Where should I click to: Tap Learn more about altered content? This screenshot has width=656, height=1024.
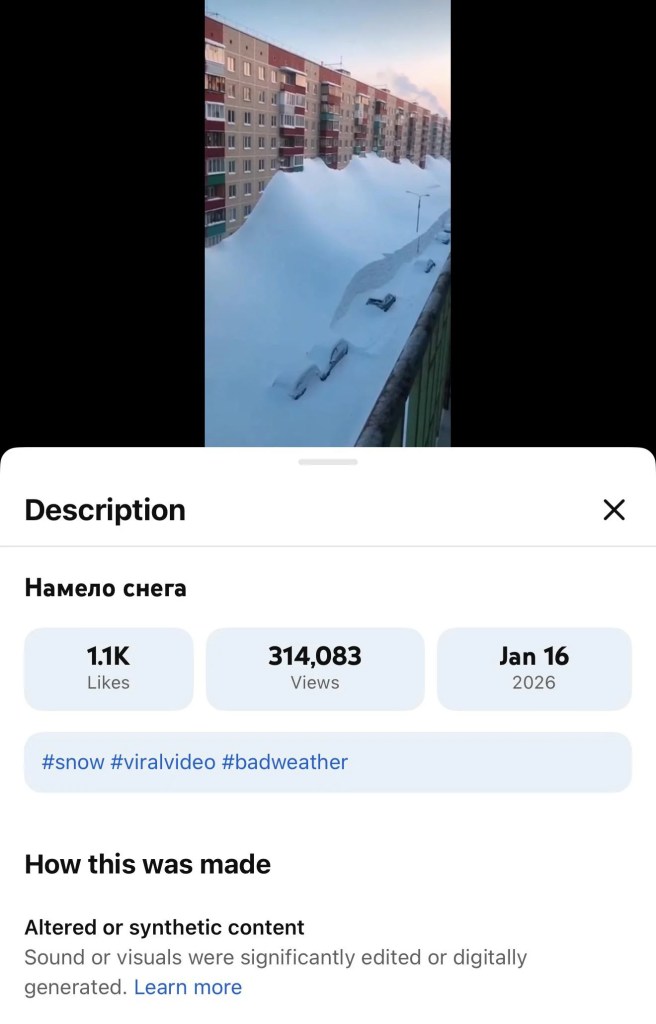pos(188,987)
